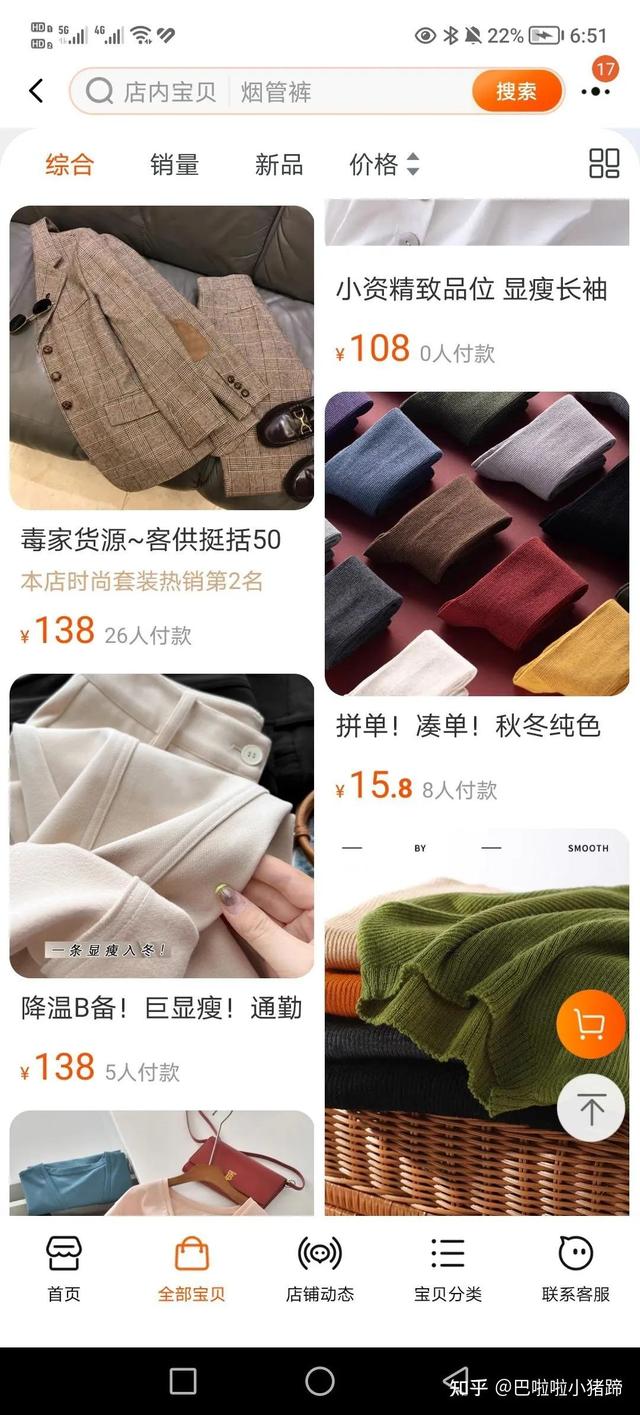640x1415 pixels.
Task: Open the green knit sweater product
Action: point(450,1030)
